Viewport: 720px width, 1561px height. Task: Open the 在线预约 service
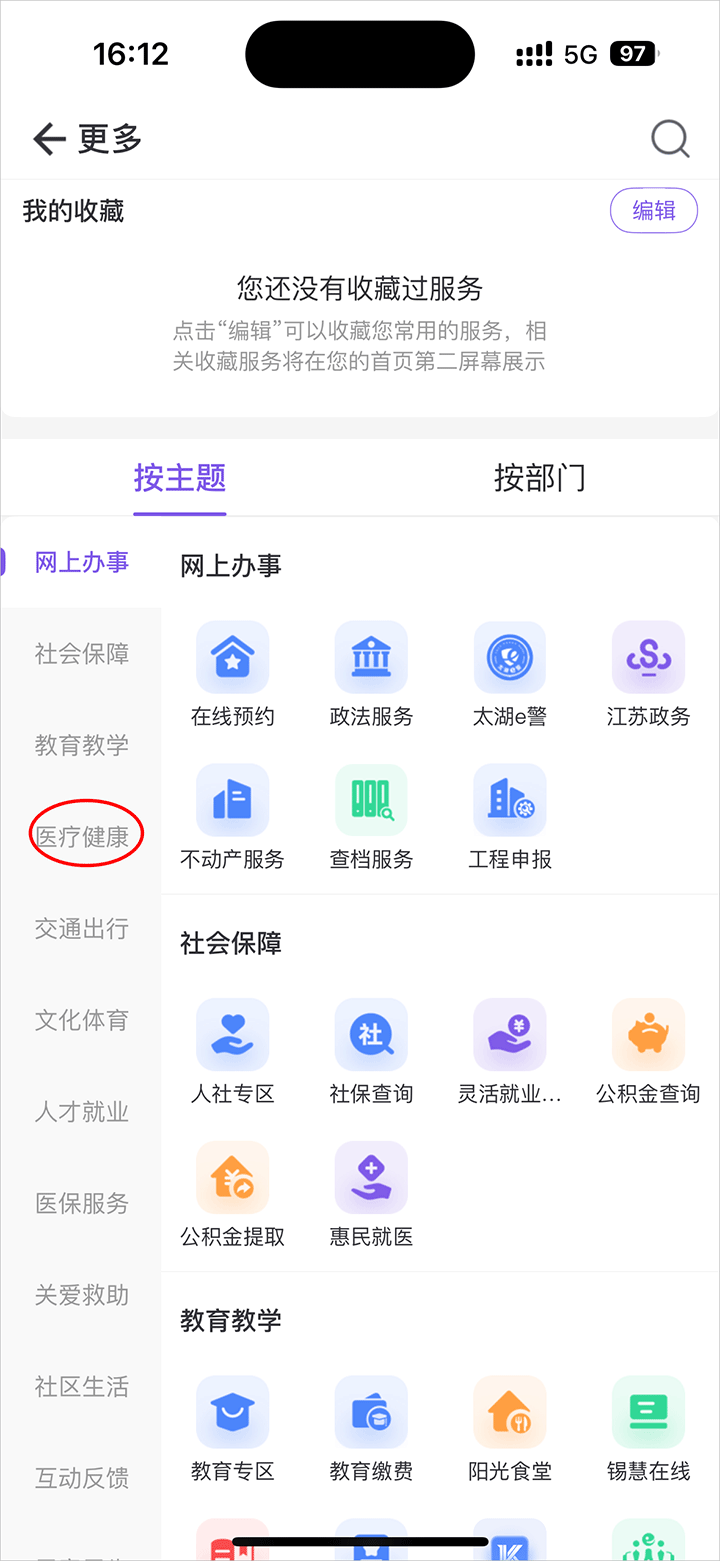pos(232,672)
